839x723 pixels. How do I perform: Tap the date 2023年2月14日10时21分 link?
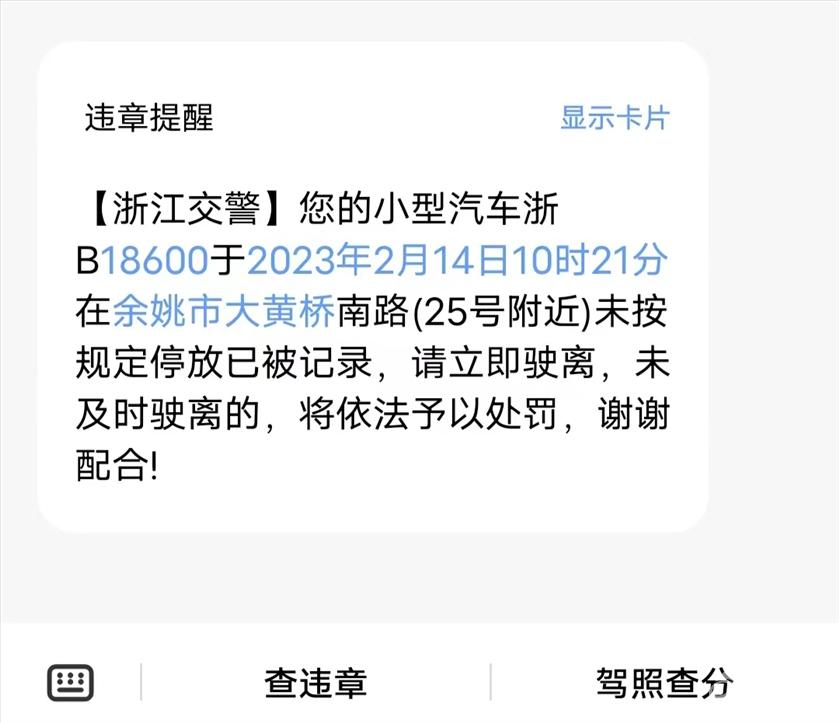click(456, 262)
